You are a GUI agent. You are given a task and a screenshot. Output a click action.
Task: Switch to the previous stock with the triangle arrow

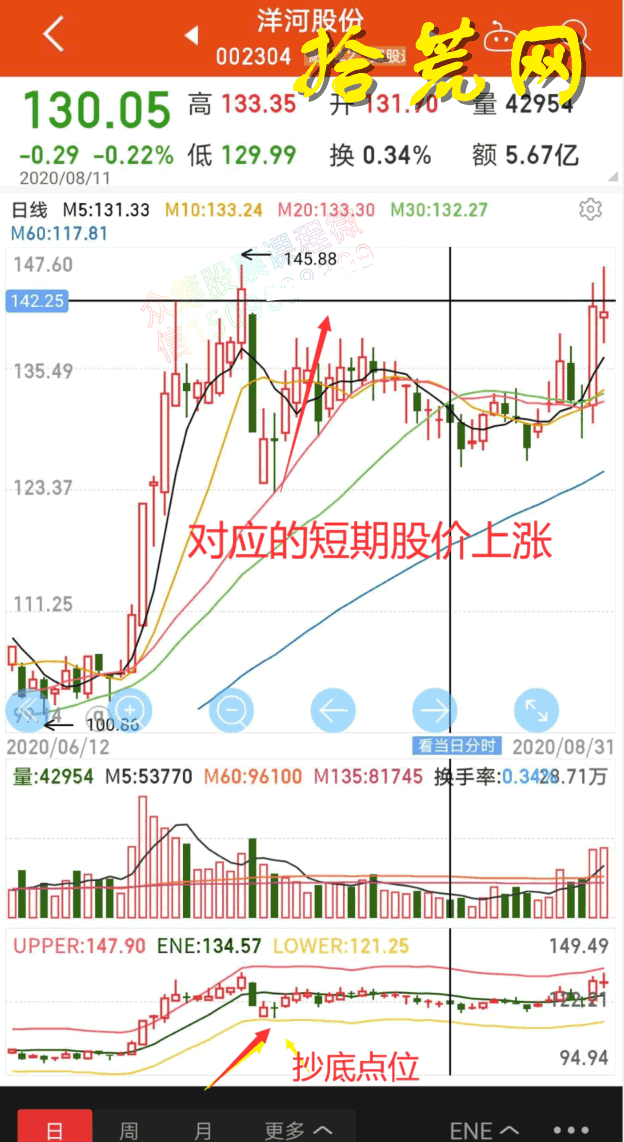point(191,34)
